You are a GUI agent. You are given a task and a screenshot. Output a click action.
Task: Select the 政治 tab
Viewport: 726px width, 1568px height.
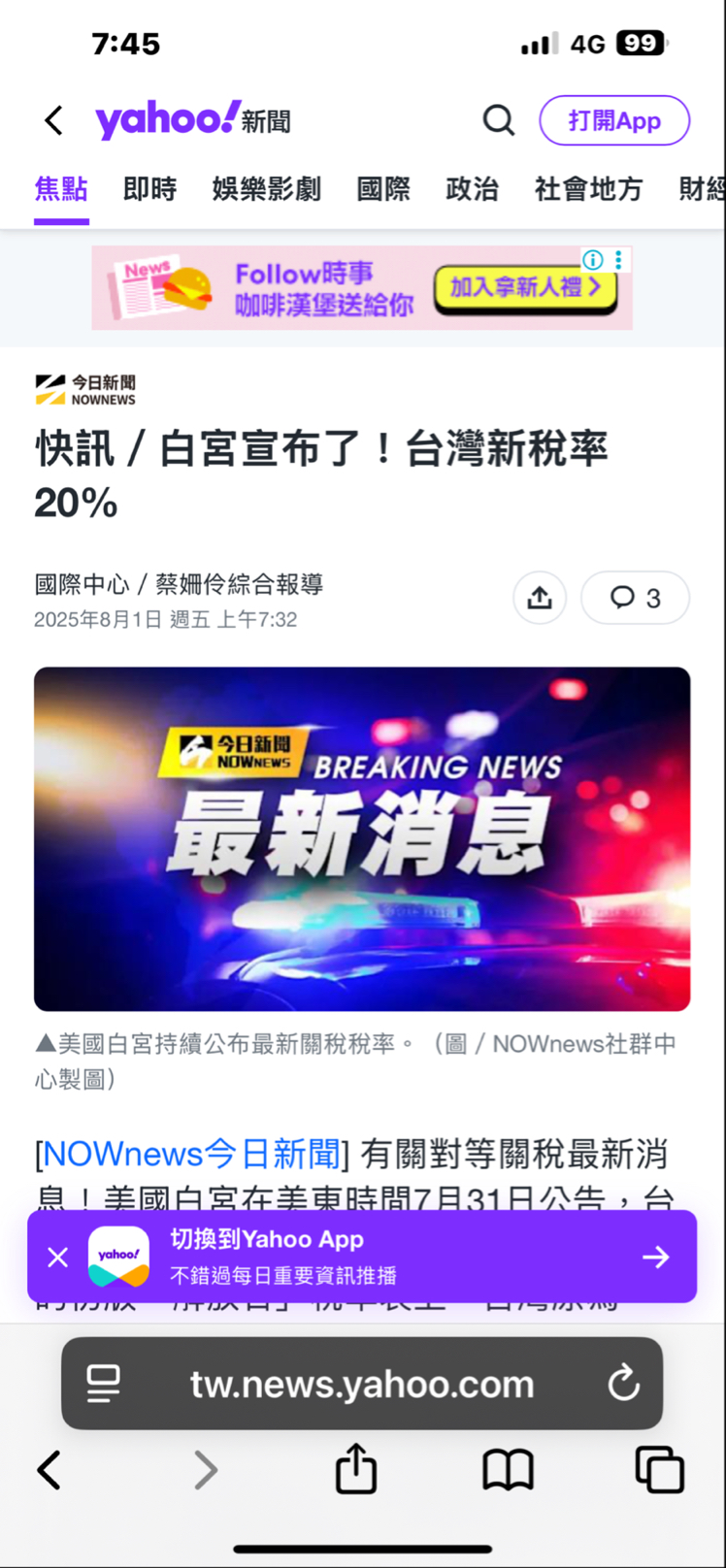[472, 188]
